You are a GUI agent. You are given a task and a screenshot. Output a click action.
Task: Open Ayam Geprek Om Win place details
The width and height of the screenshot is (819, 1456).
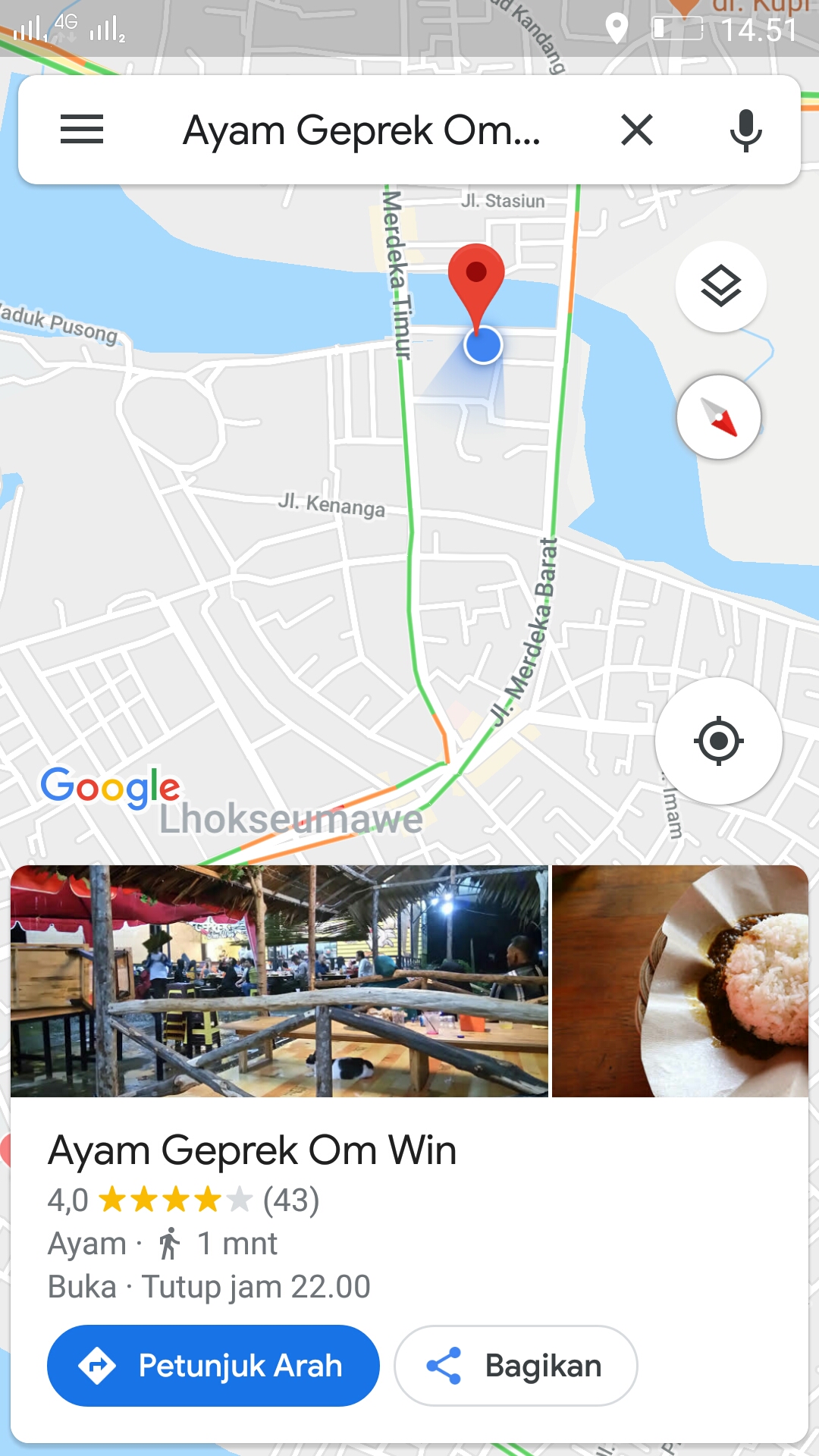click(253, 1150)
